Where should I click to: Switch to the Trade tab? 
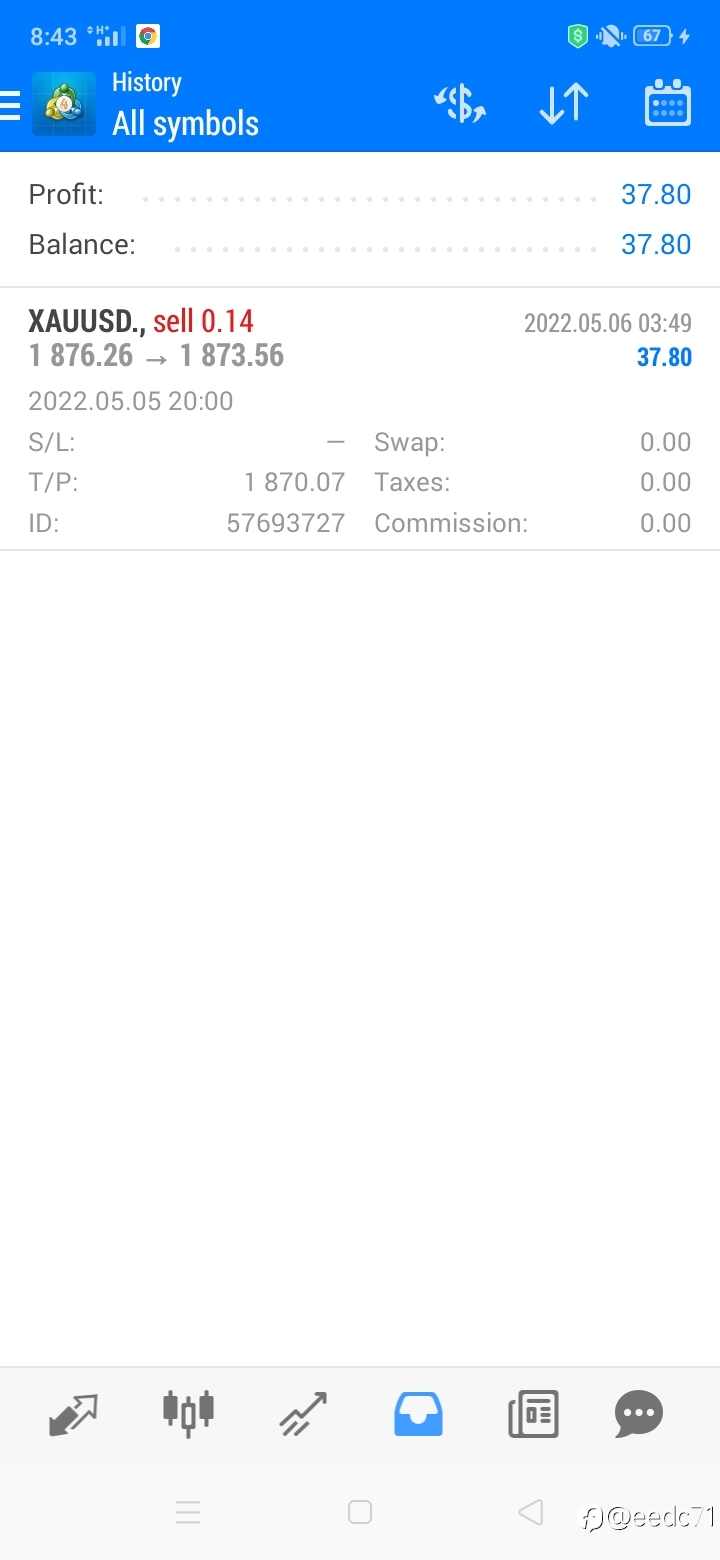tap(303, 1415)
